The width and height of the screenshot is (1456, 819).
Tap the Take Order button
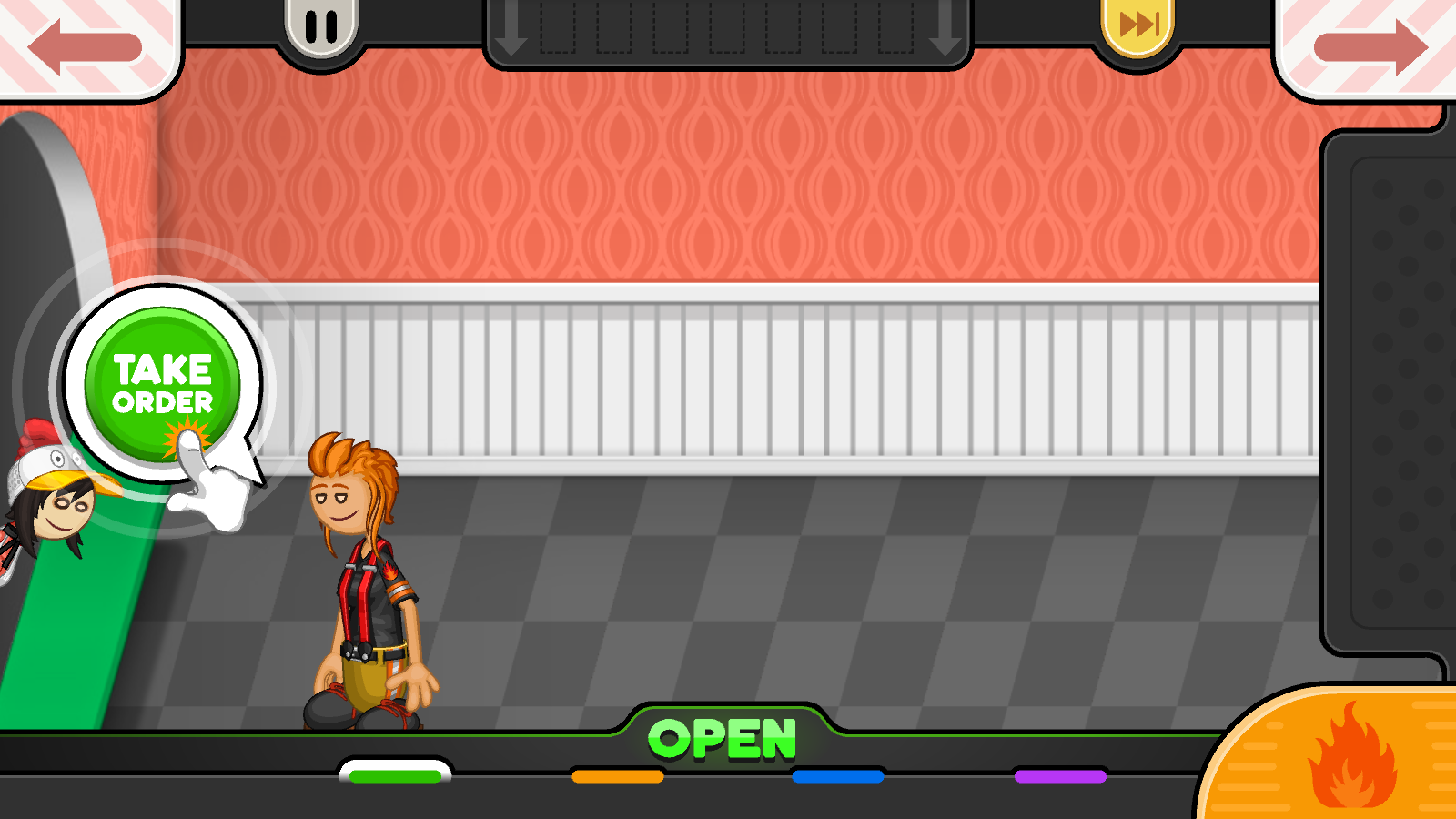(x=162, y=385)
